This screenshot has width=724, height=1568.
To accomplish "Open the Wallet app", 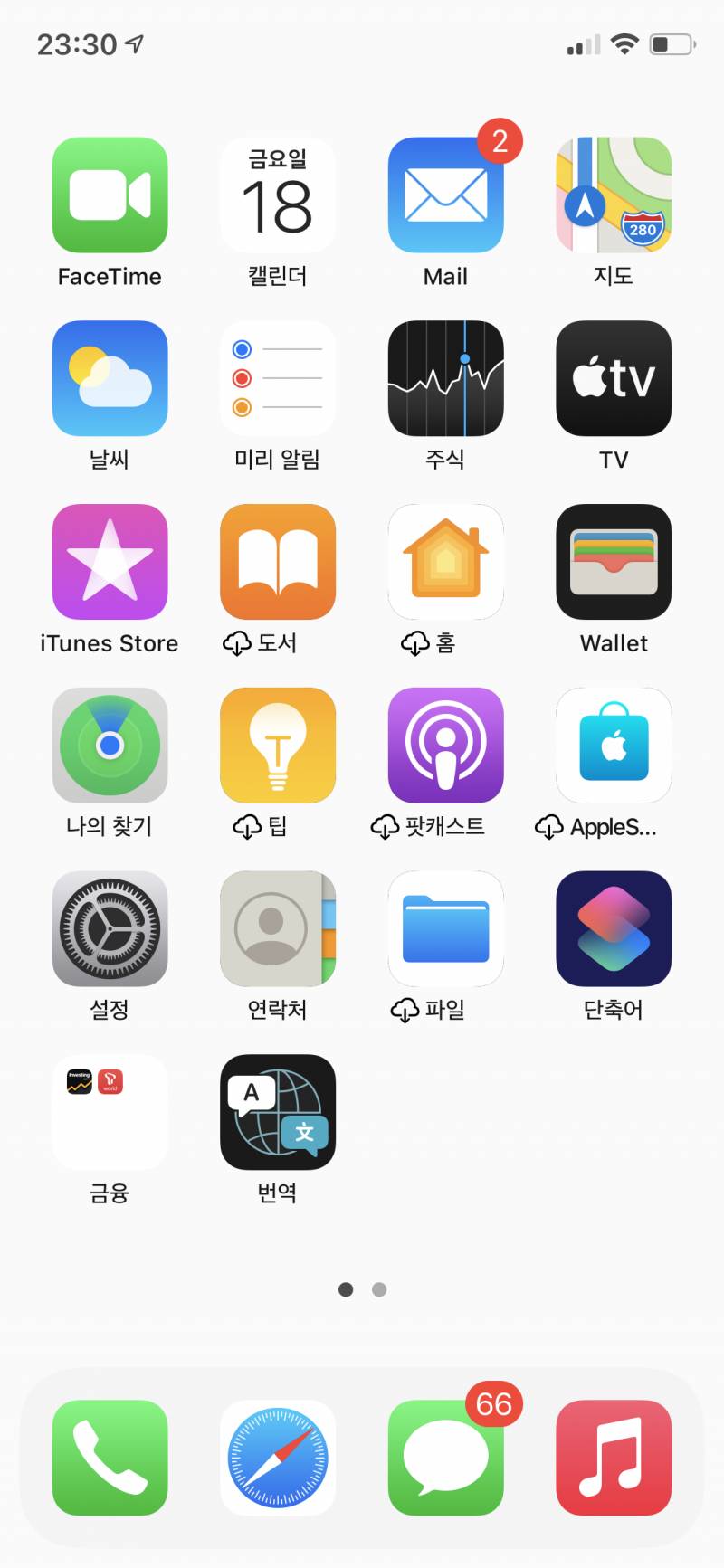I will point(613,562).
